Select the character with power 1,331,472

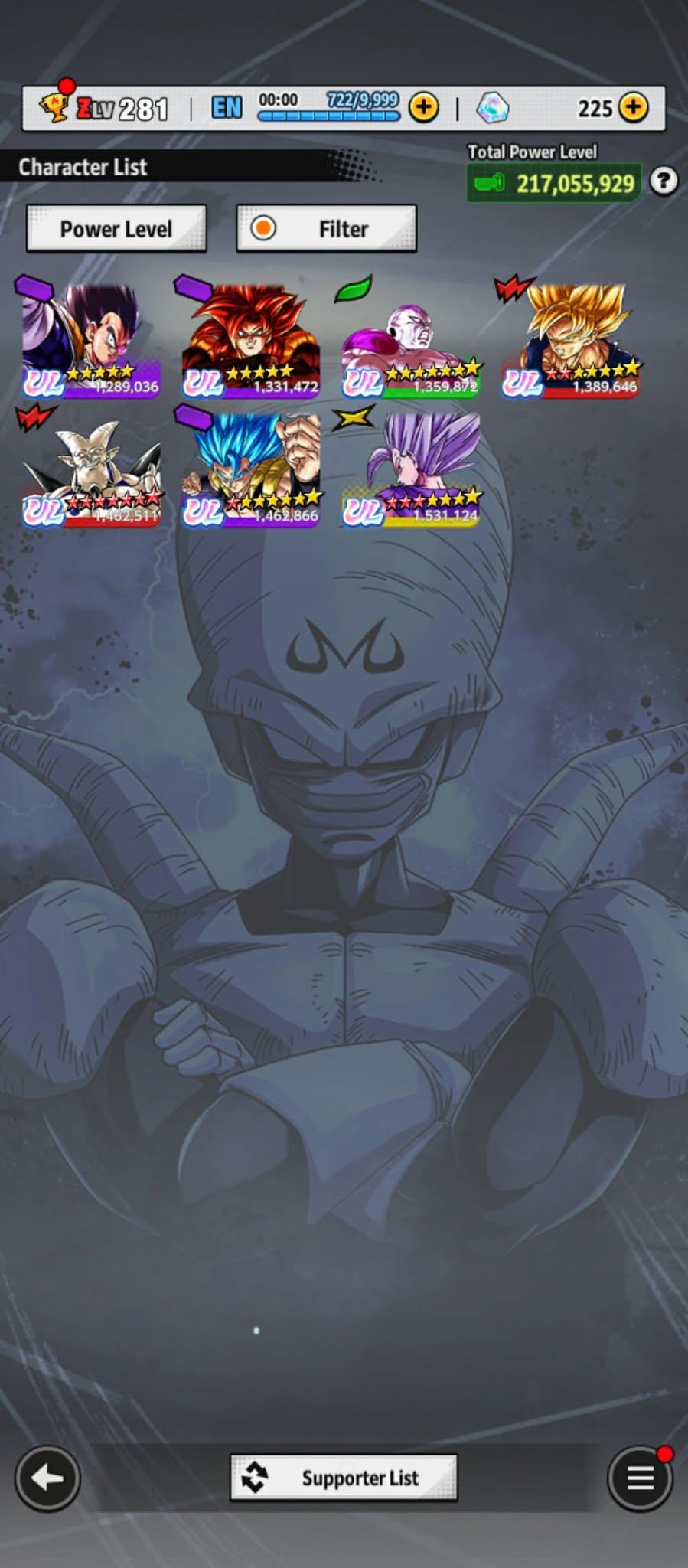[x=251, y=340]
